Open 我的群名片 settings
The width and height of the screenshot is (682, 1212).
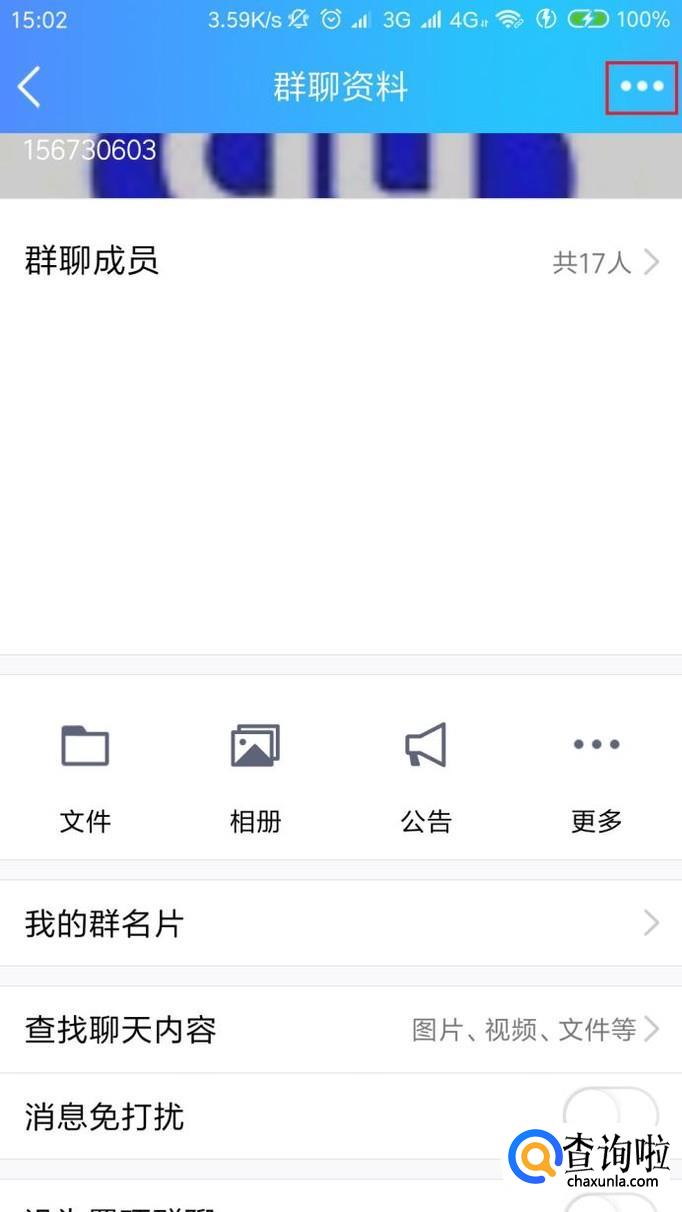point(340,923)
